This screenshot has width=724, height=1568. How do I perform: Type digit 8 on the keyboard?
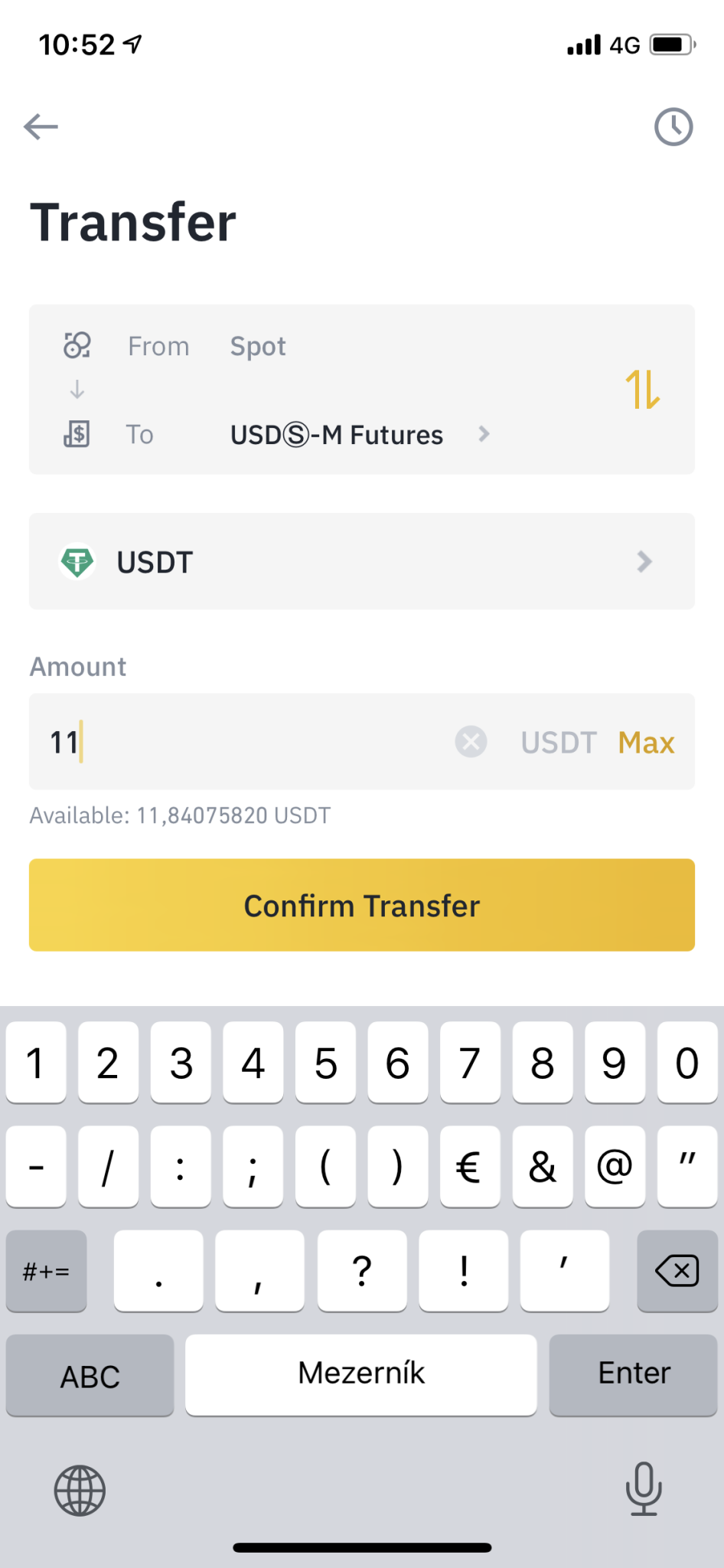(543, 1063)
